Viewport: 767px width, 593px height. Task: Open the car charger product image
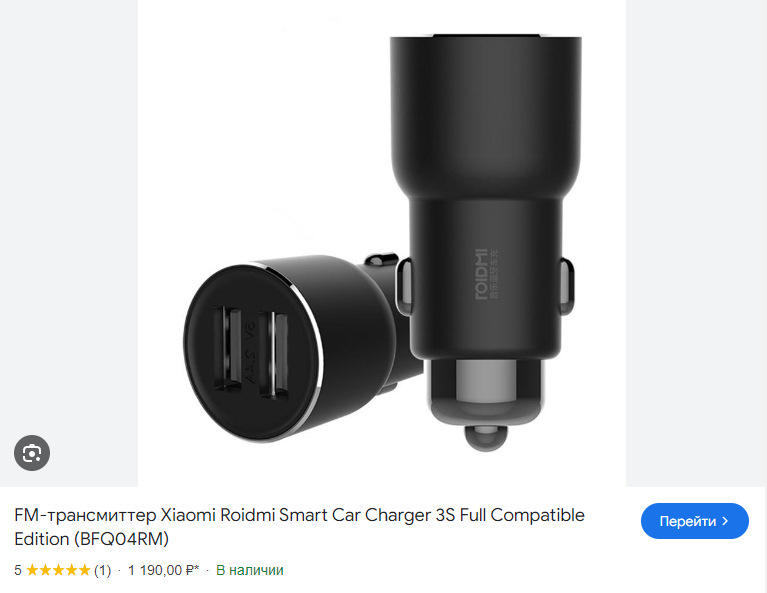(x=382, y=243)
